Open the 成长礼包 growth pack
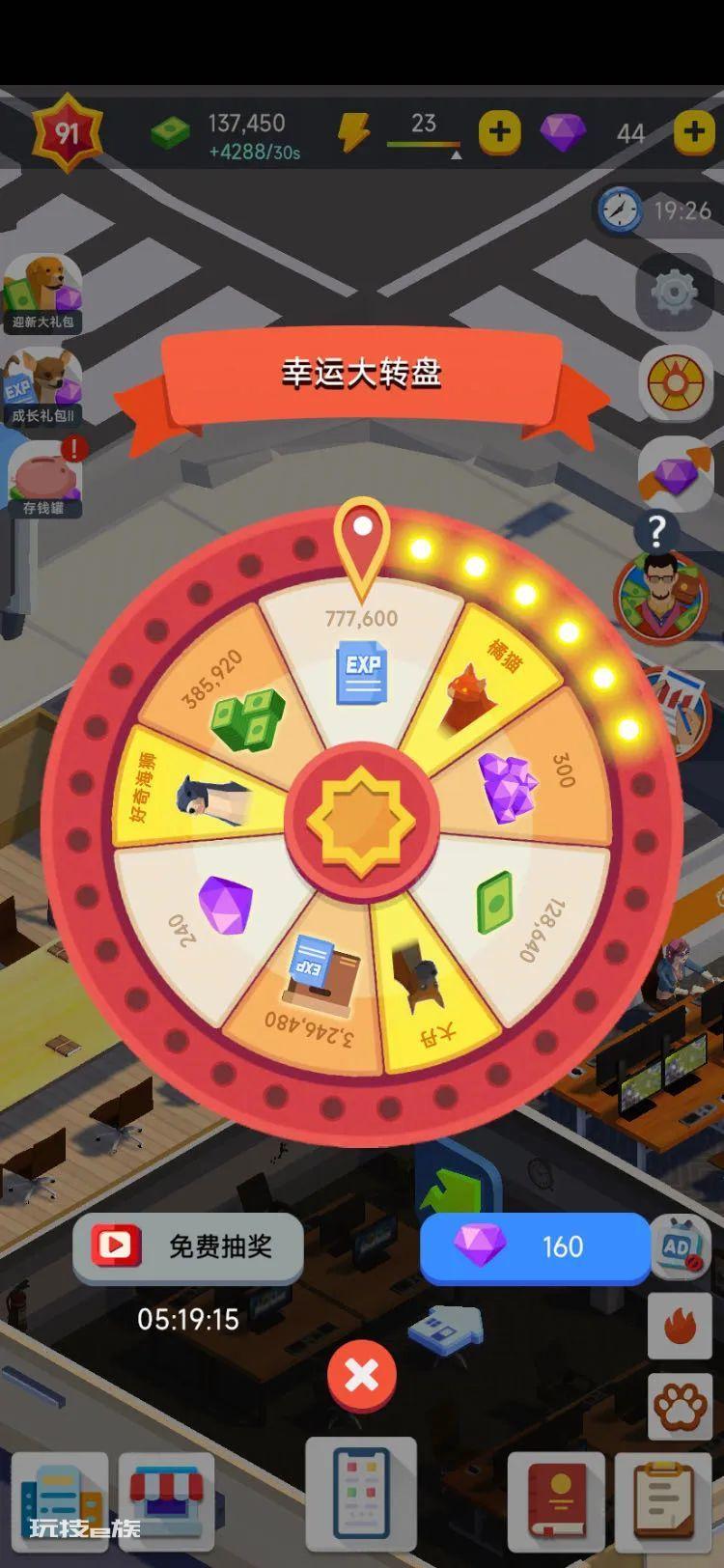Viewport: 724px width, 1568px height. 42,387
